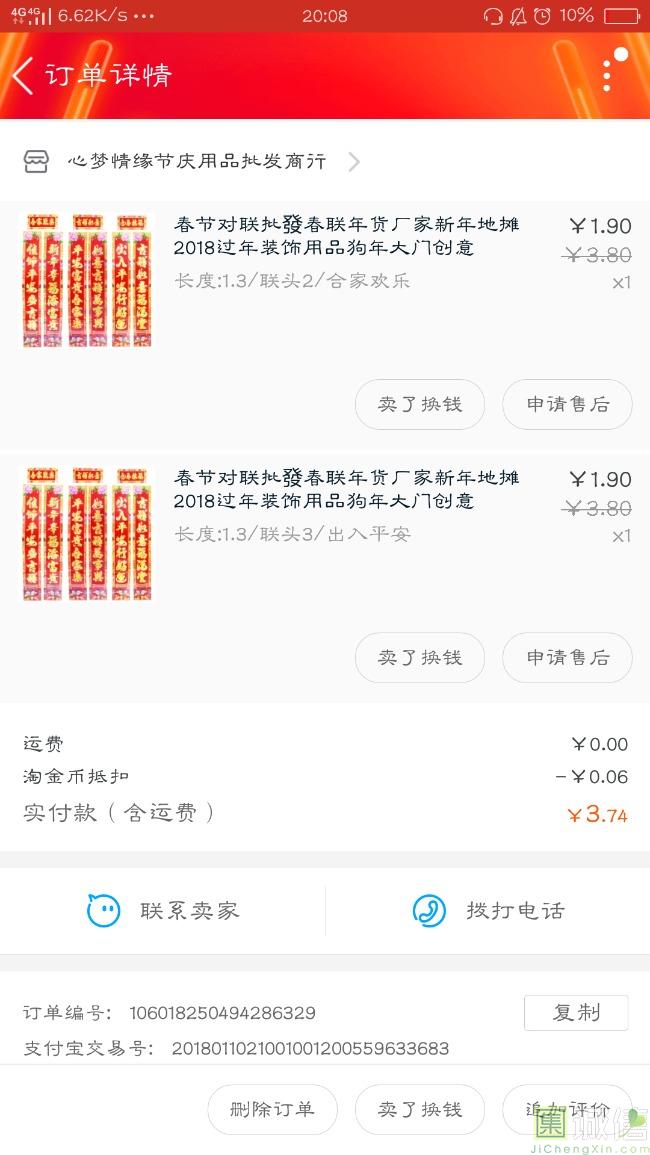Tap 卖了换钱 for the 出入平安 item
This screenshot has width=650, height=1155.
coord(420,658)
